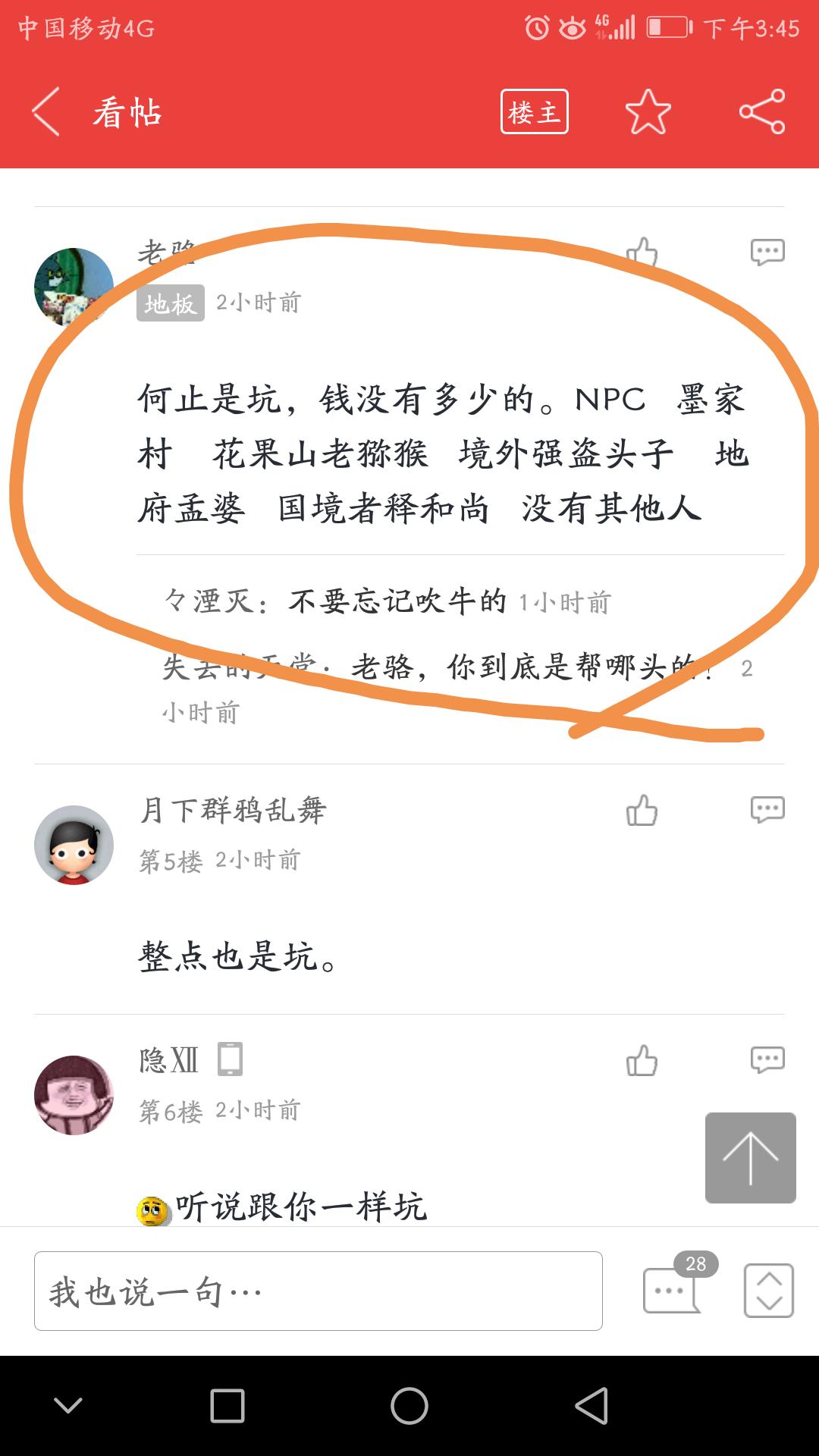
Task: Open 月下群鸦乱舞's avatar
Action: tap(74, 845)
